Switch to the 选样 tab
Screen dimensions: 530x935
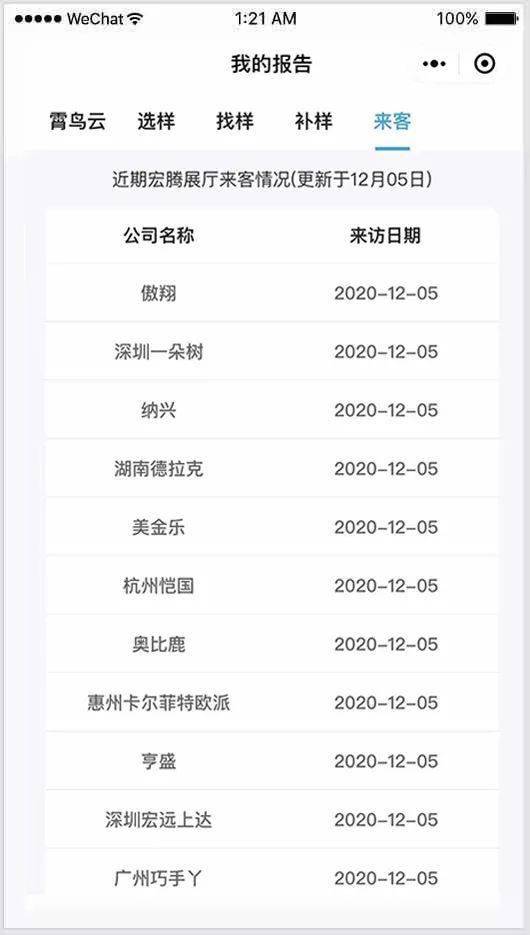tap(156, 121)
